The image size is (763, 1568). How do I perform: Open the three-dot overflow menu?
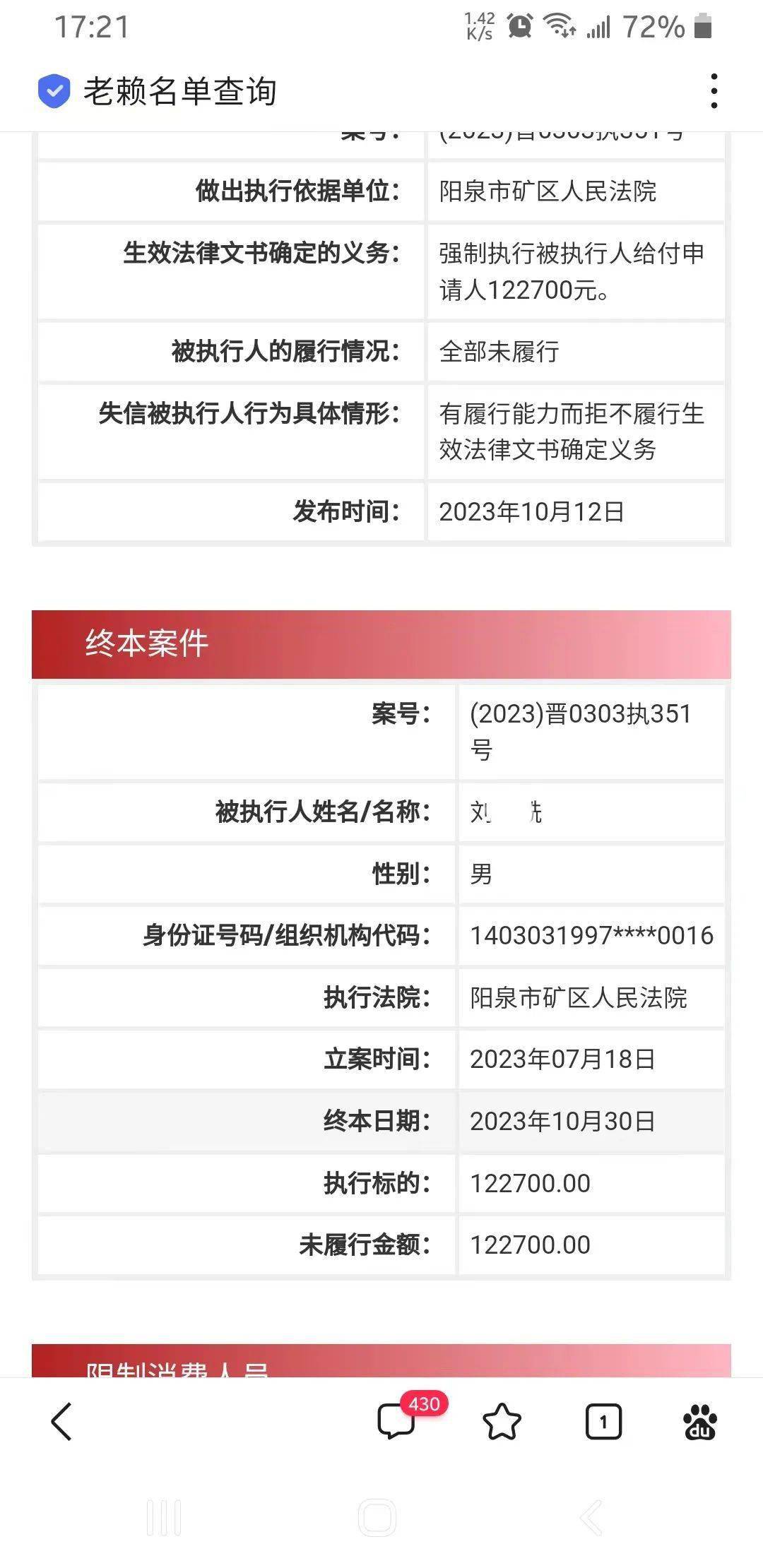point(714,91)
